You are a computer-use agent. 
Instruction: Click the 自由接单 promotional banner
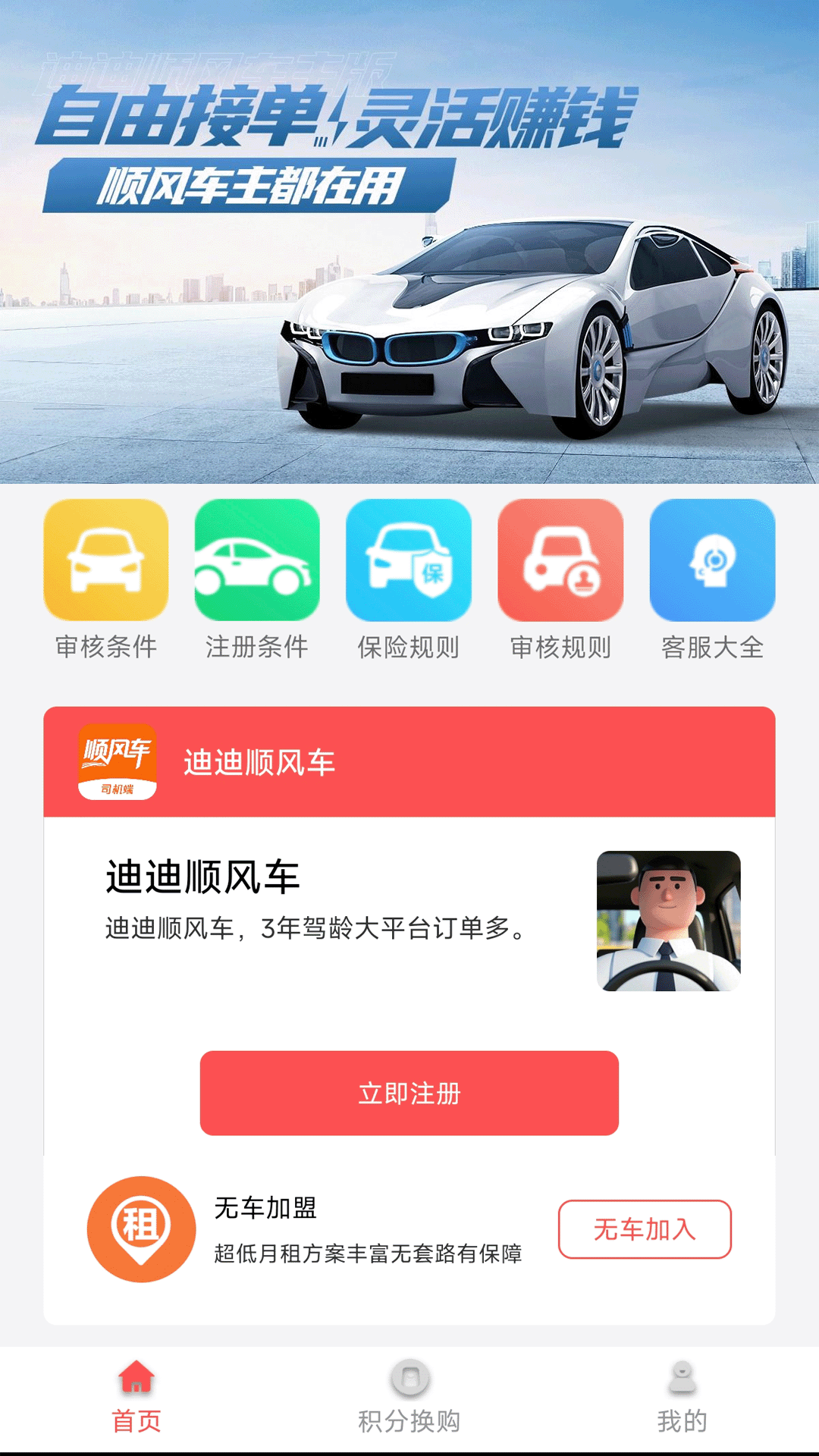tap(409, 243)
